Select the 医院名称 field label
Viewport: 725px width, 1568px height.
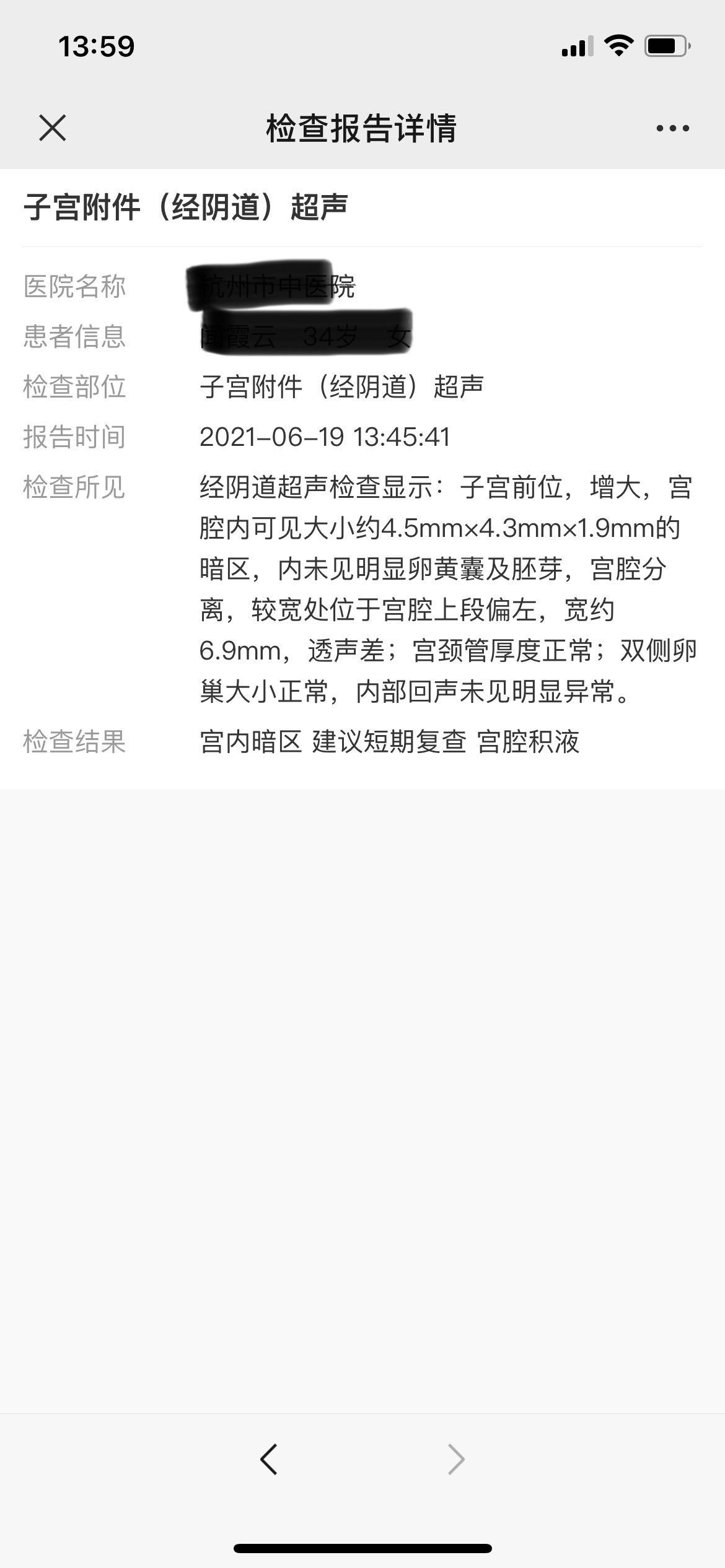pos(76,286)
